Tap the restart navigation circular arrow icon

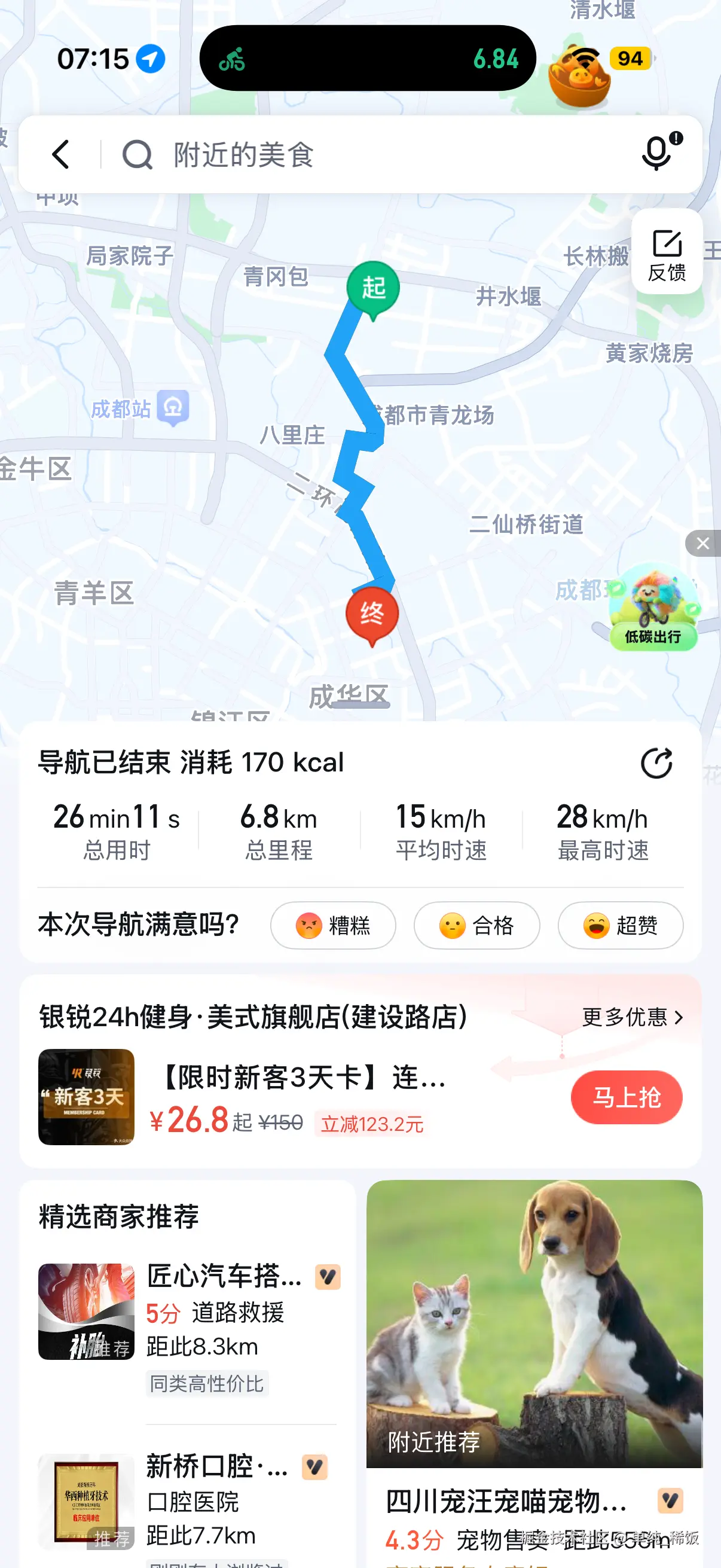coord(656,762)
